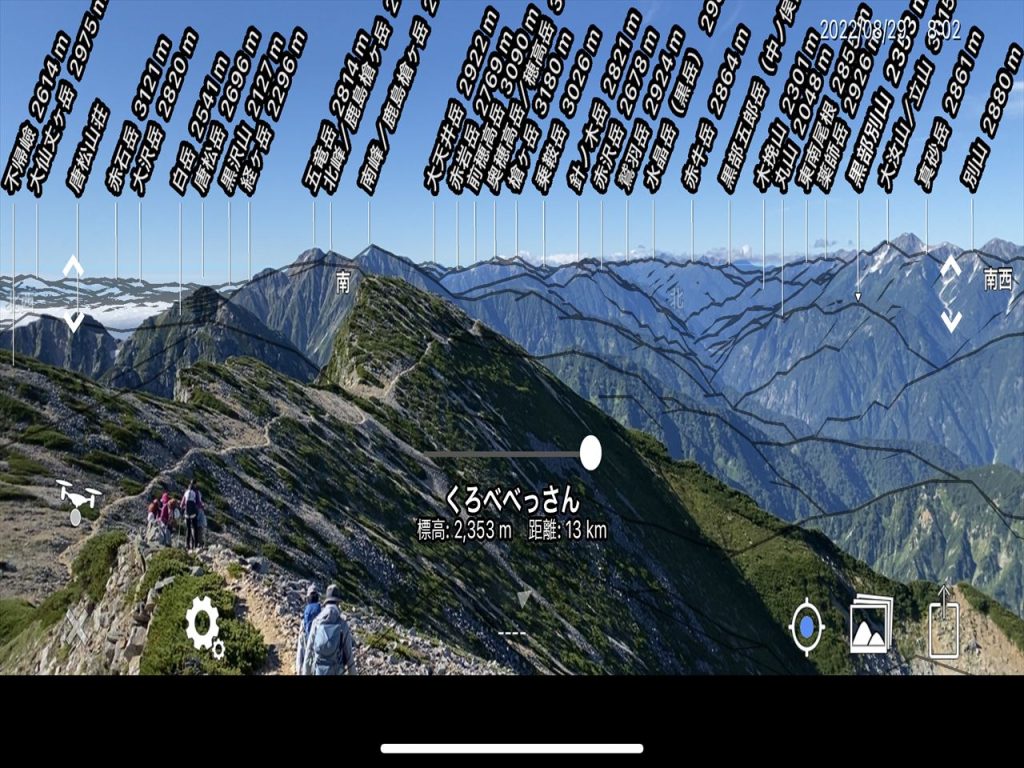This screenshot has height=768, width=1024.
Task: Tap the up arrow near 南西
Action: [x=950, y=268]
